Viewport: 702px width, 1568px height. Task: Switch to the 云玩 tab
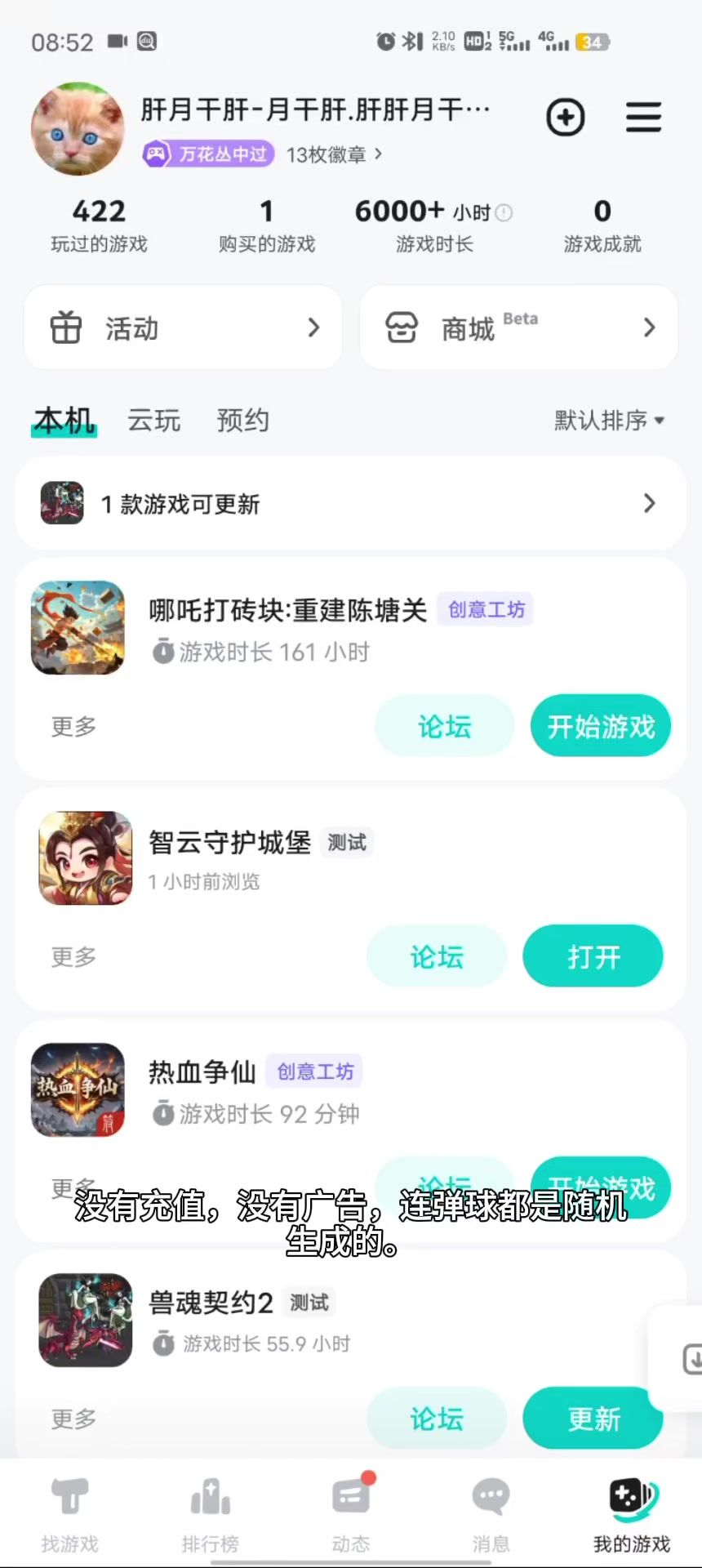point(153,421)
